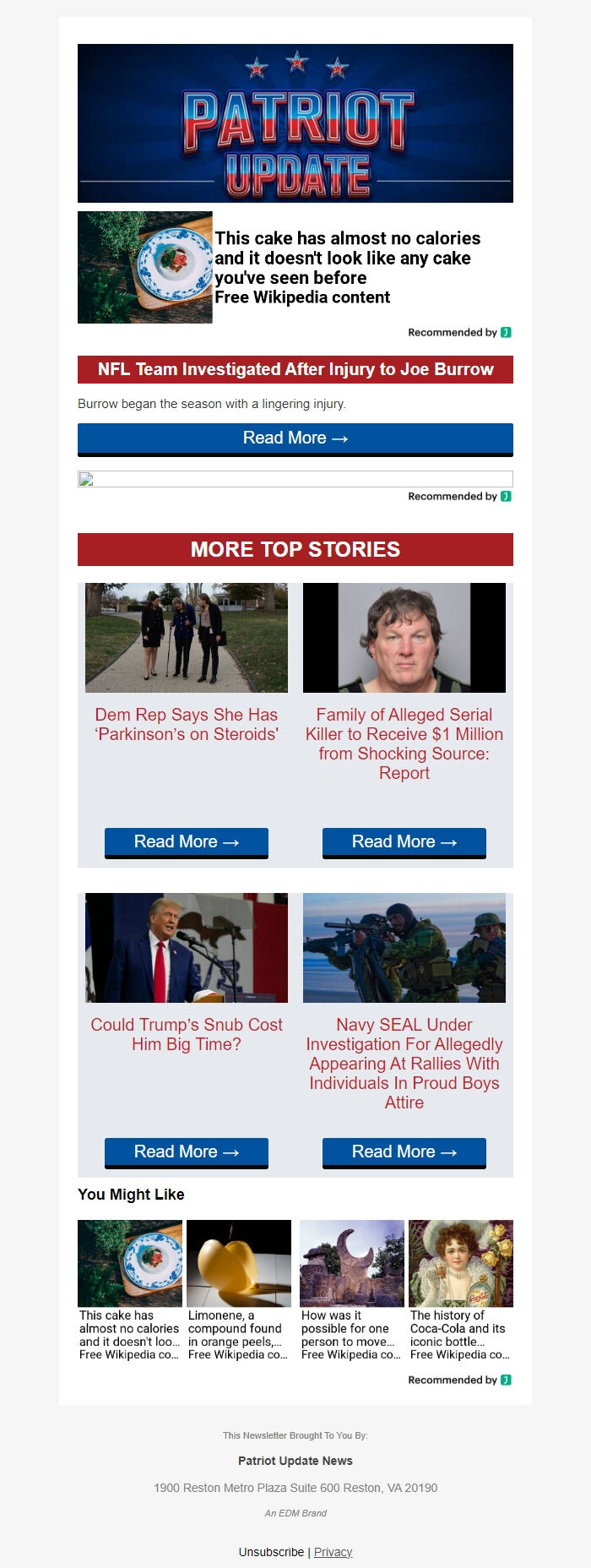Screen dimensions: 591x1568
Task: Open the NFL Team Investigated headline
Action: click(295, 370)
